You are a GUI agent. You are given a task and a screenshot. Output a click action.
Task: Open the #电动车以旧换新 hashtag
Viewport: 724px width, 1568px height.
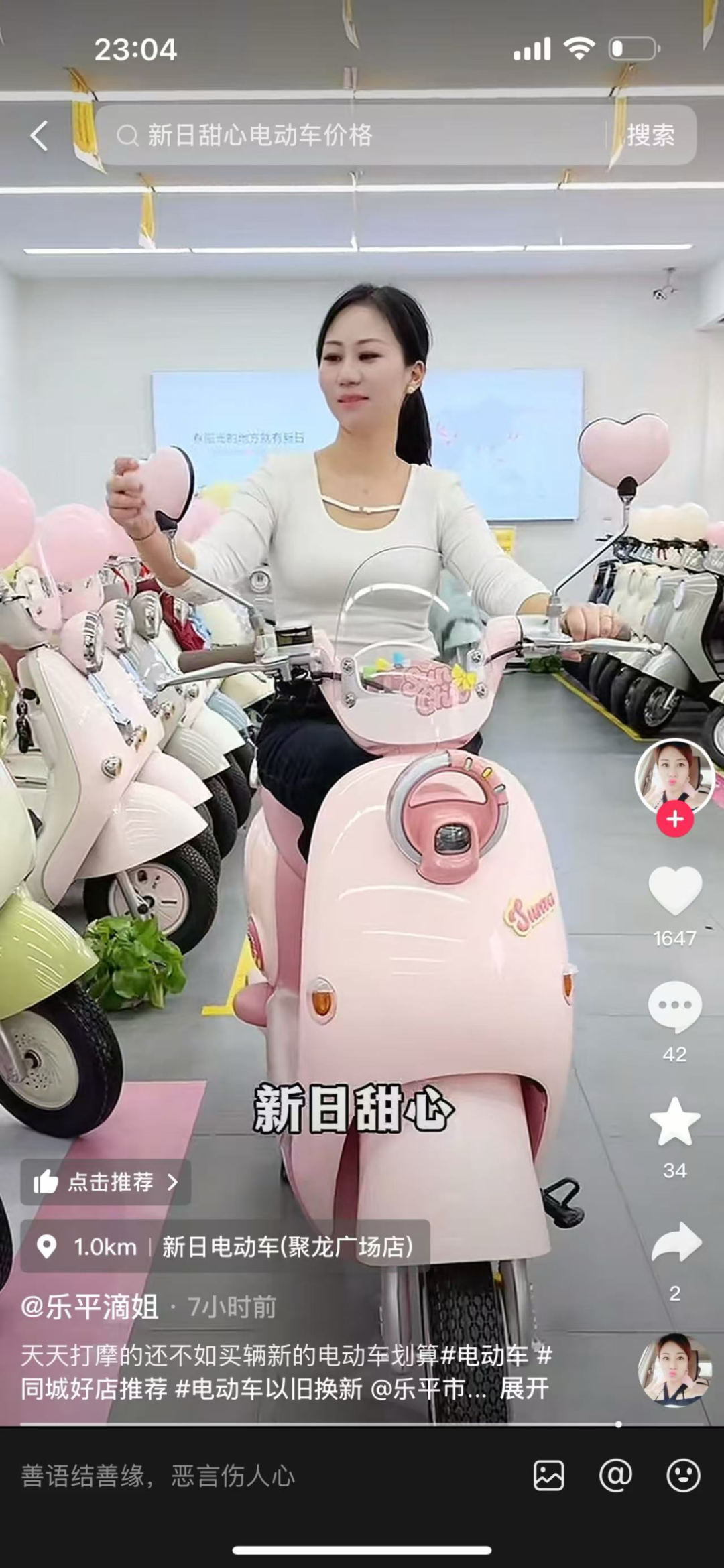click(268, 1389)
